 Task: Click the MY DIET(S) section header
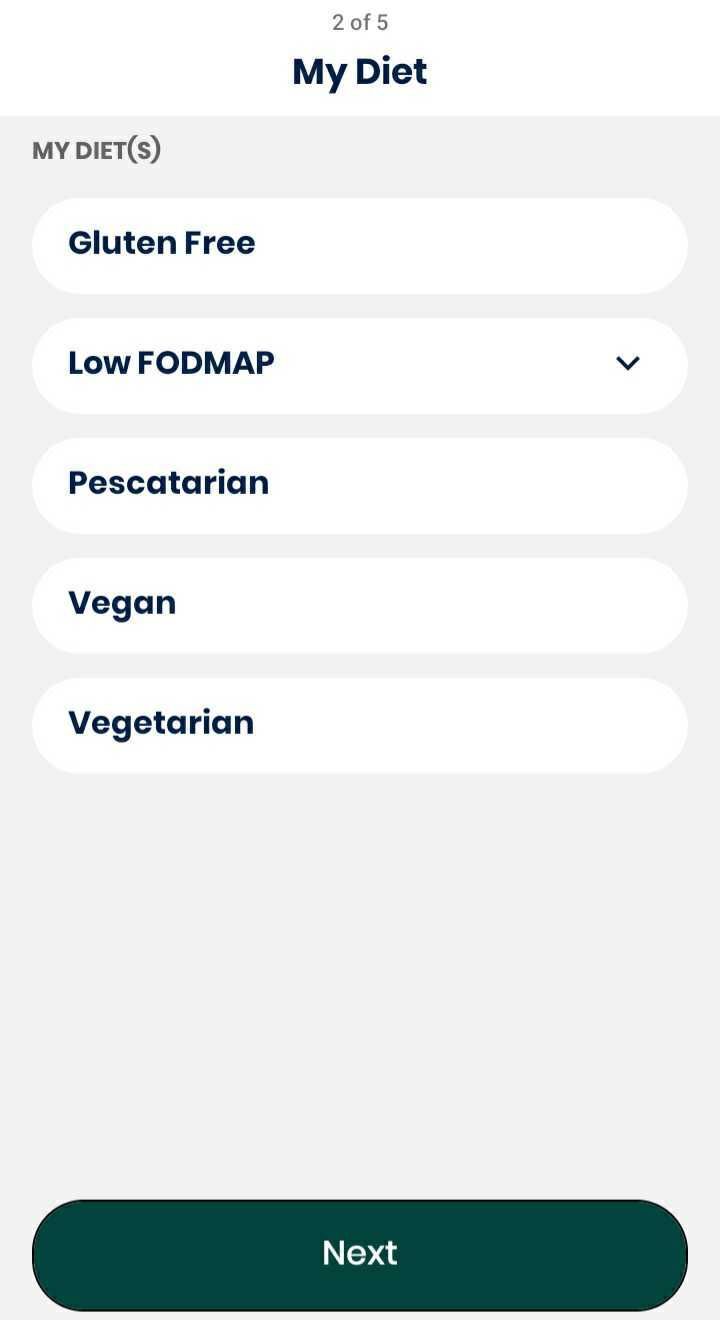coord(96,150)
